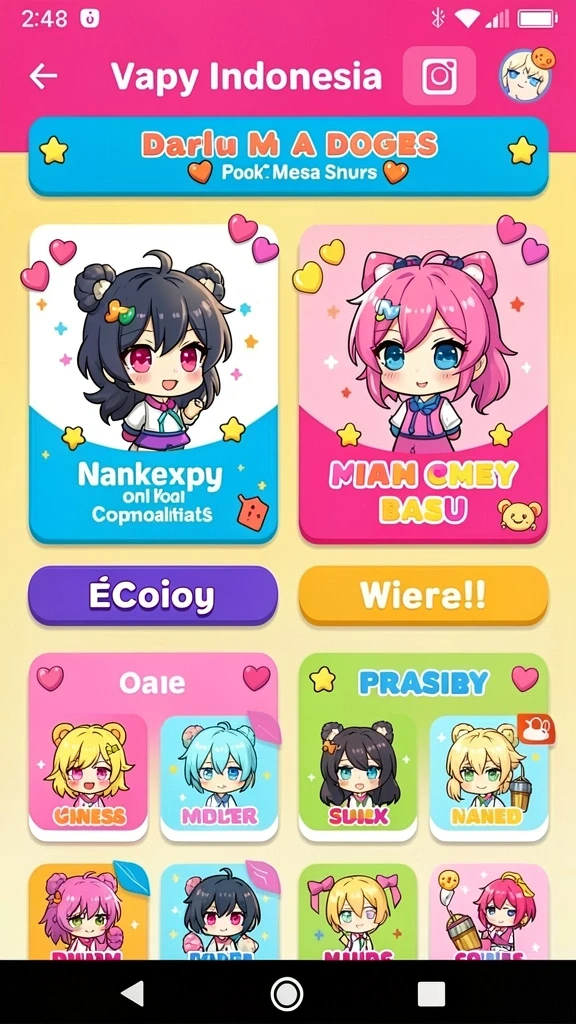Open the MIAN CMEY BASU card
Viewport: 576px width, 1024px height.
[x=423, y=384]
